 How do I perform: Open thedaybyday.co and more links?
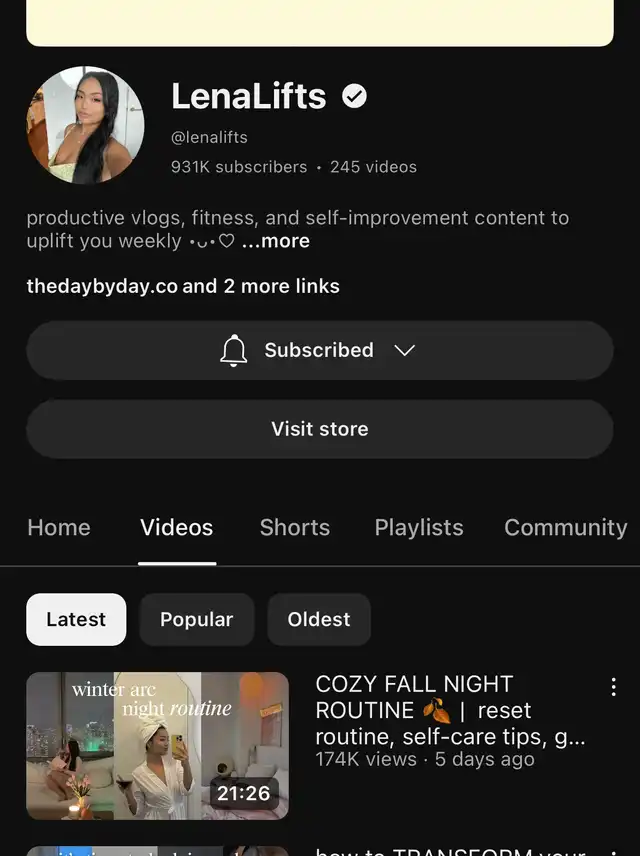click(183, 286)
